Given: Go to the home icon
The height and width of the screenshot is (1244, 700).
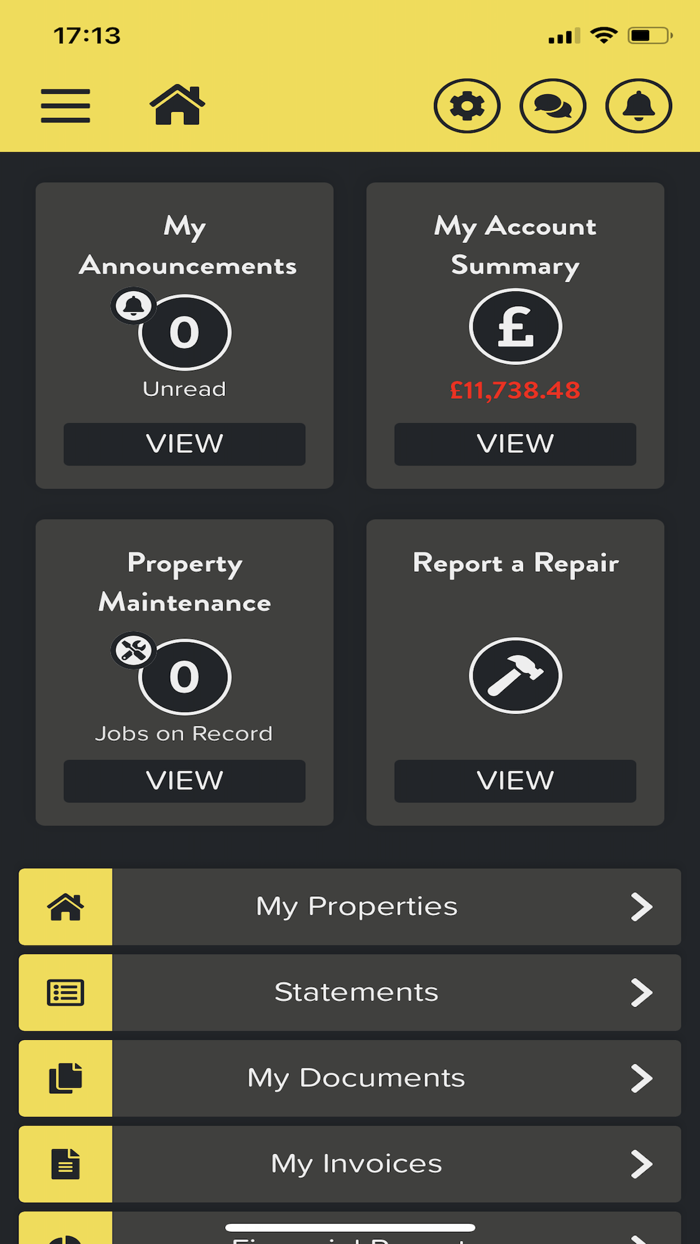Looking at the screenshot, I should [177, 105].
